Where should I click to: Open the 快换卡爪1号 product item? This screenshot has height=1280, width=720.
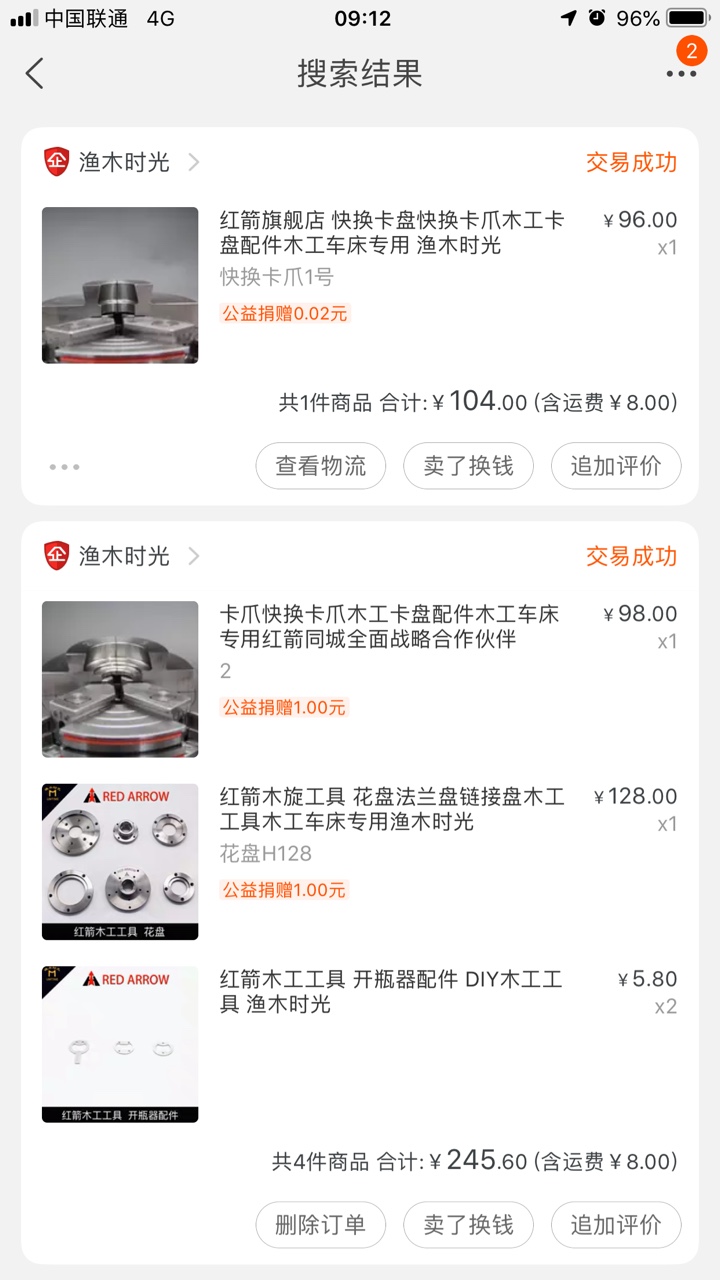click(x=360, y=285)
